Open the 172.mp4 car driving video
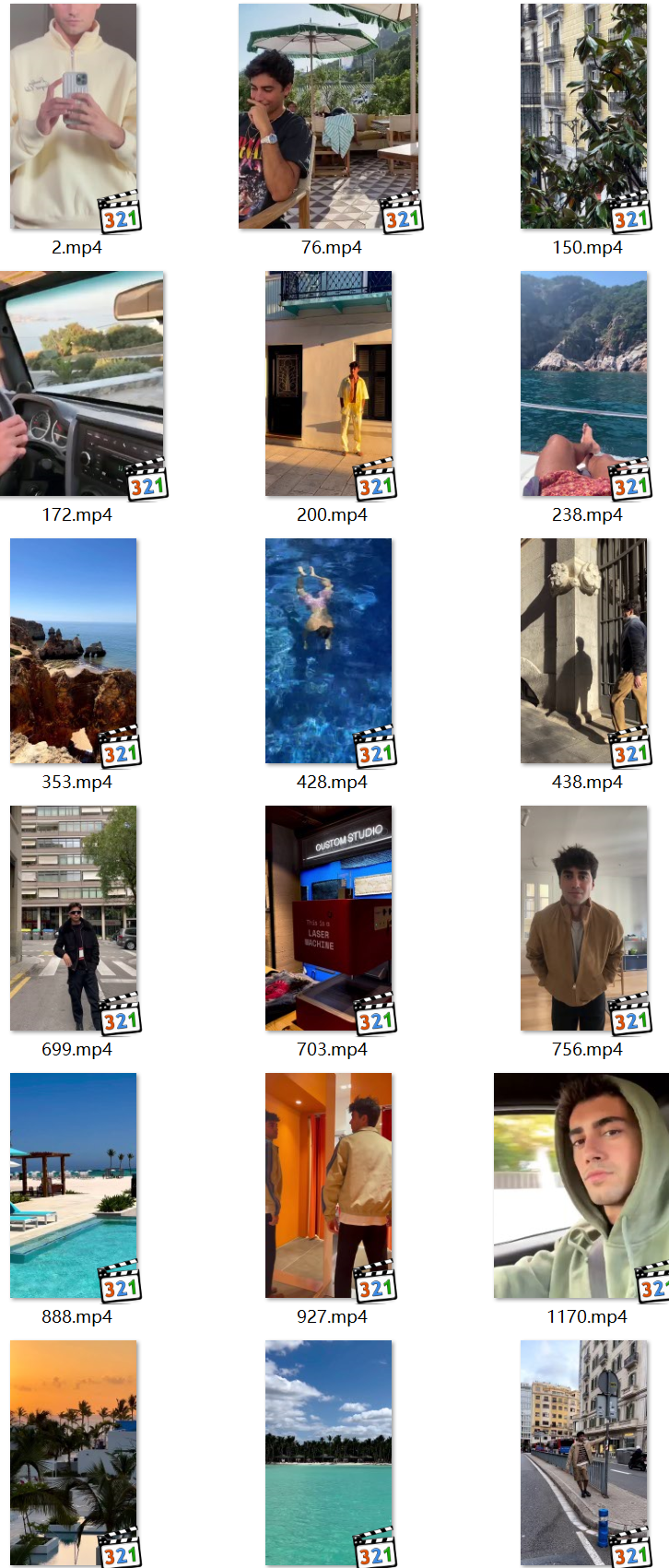This screenshot has width=669, height=1568. click(81, 383)
